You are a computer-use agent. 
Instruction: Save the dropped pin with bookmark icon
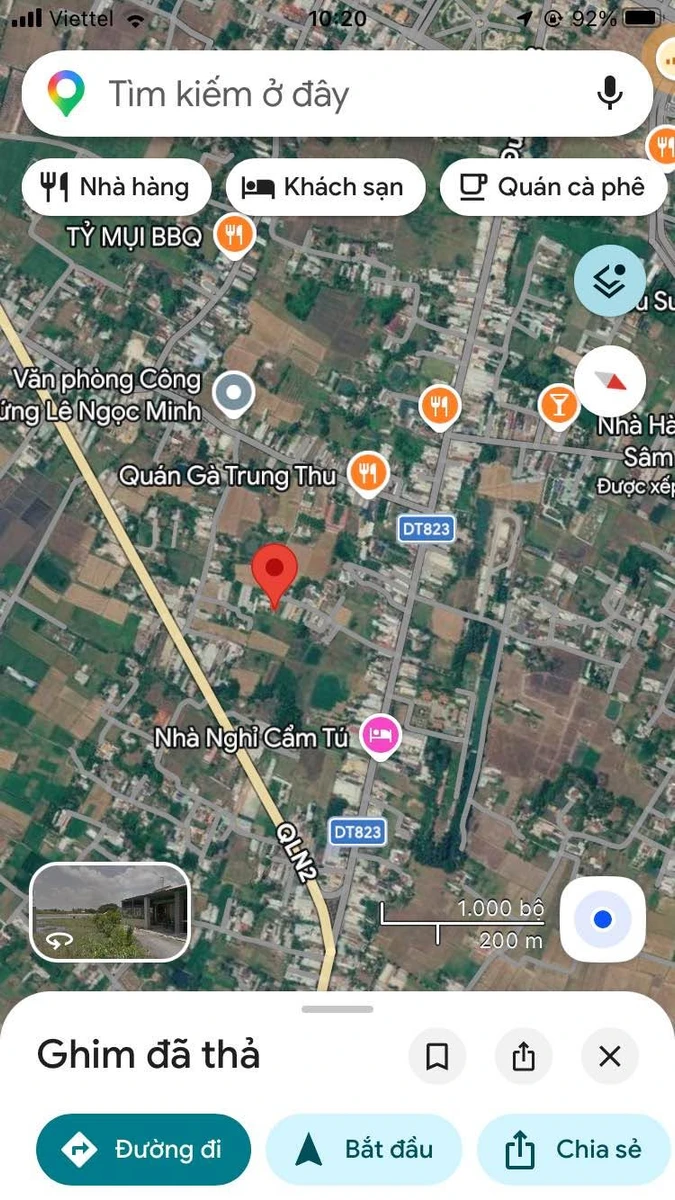point(437,1056)
